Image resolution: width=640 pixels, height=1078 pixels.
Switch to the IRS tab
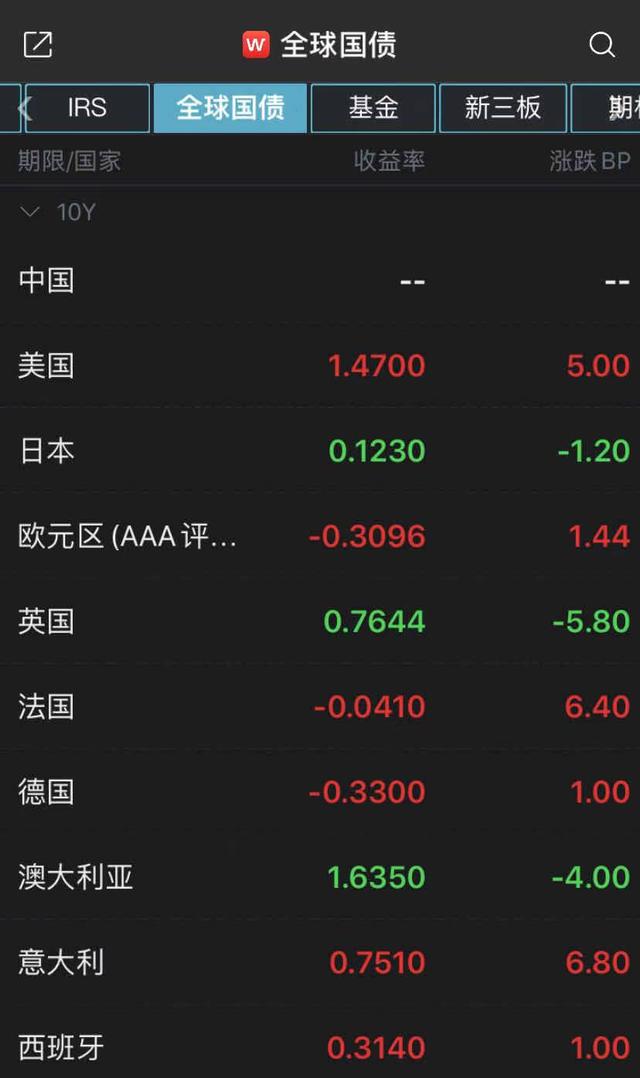pos(87,108)
